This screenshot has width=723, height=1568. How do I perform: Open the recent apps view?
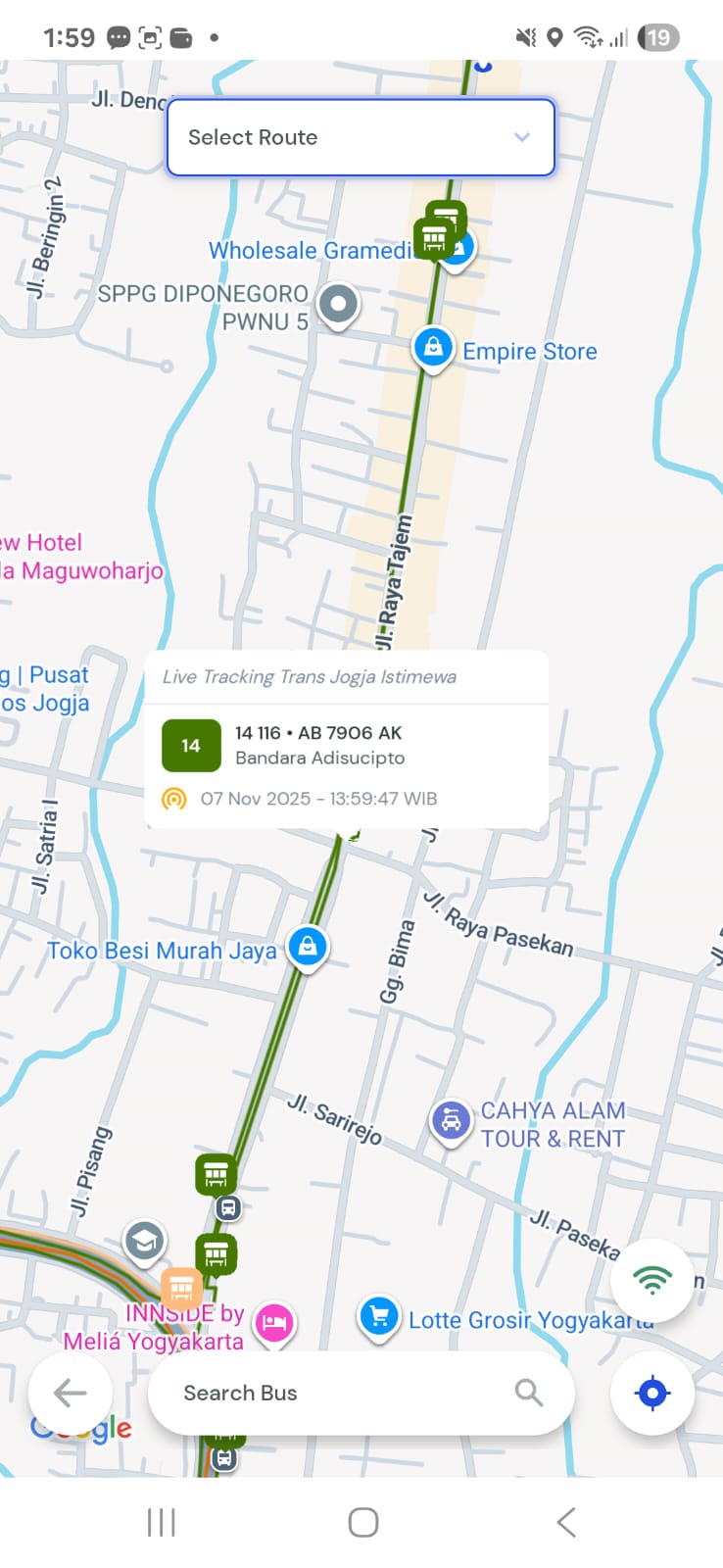pos(161,1522)
